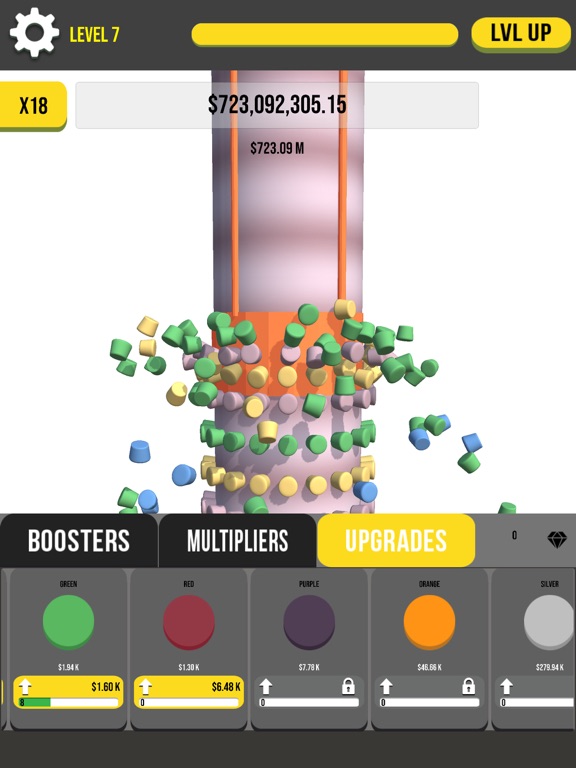Screen dimensions: 576x768
Task: Tap the locked Orange upgrade button
Action: pyautogui.click(x=430, y=692)
